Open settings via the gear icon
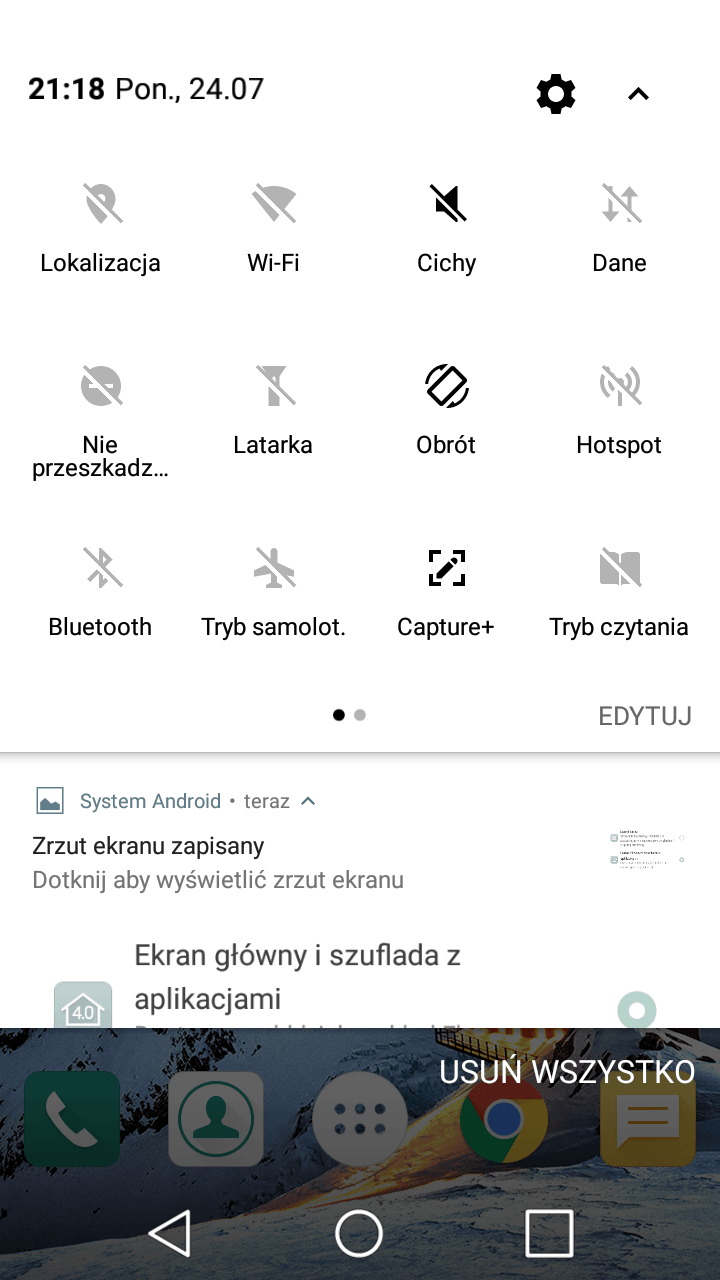The height and width of the screenshot is (1280, 720). click(x=556, y=94)
